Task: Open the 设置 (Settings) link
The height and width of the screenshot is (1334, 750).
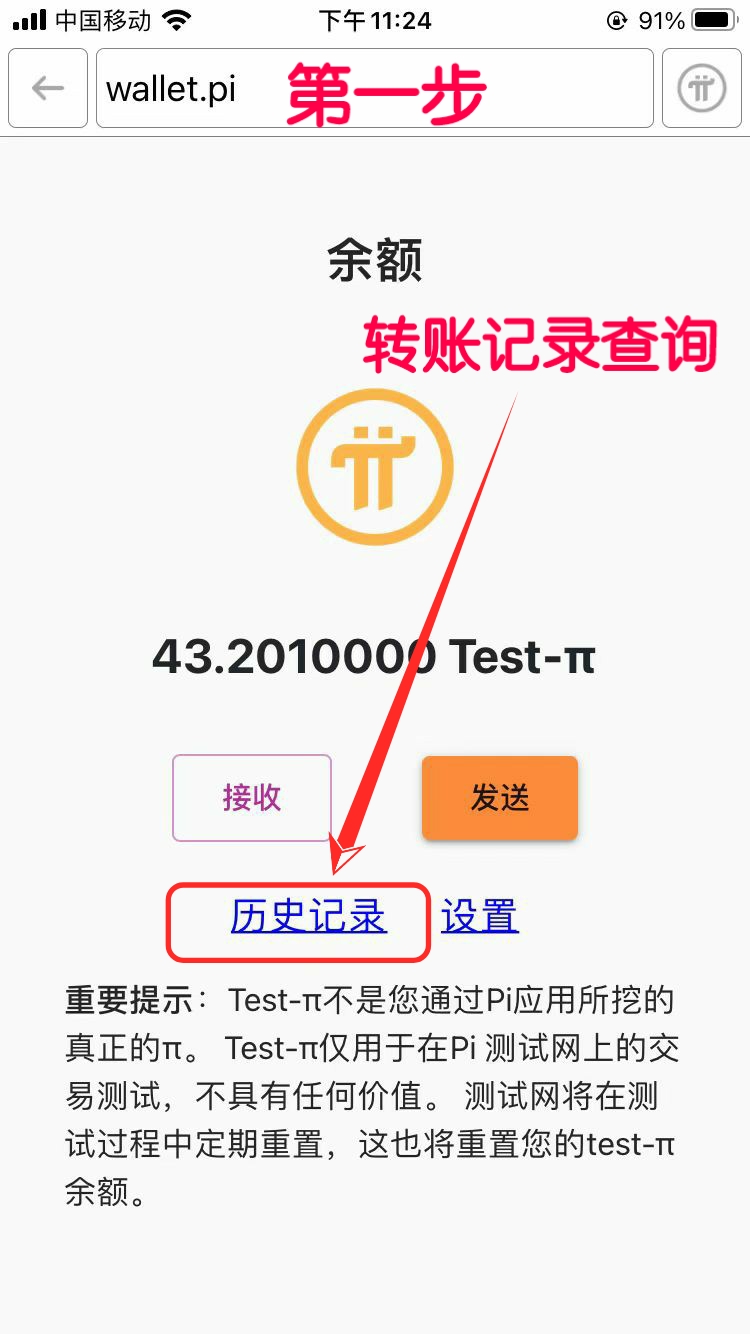Action: (x=480, y=917)
